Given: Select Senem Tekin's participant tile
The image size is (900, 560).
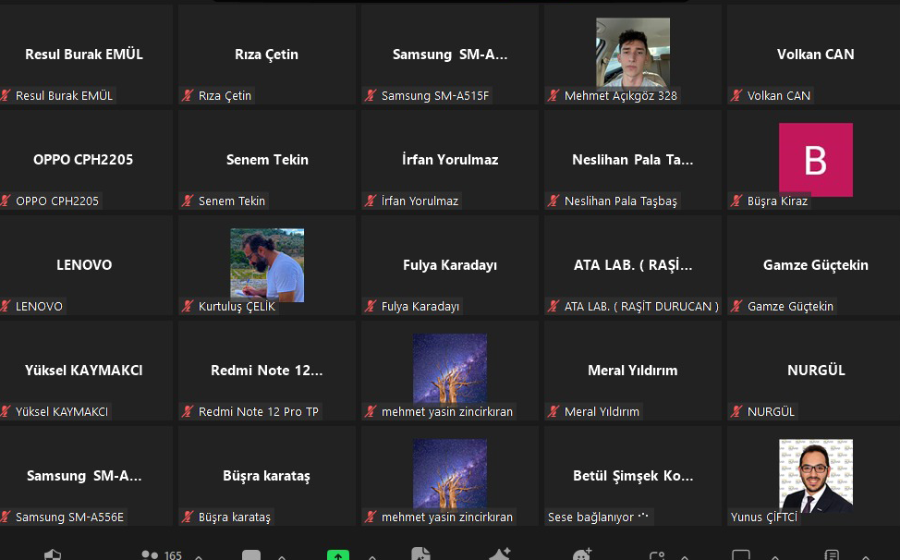Looking at the screenshot, I should 266,159.
